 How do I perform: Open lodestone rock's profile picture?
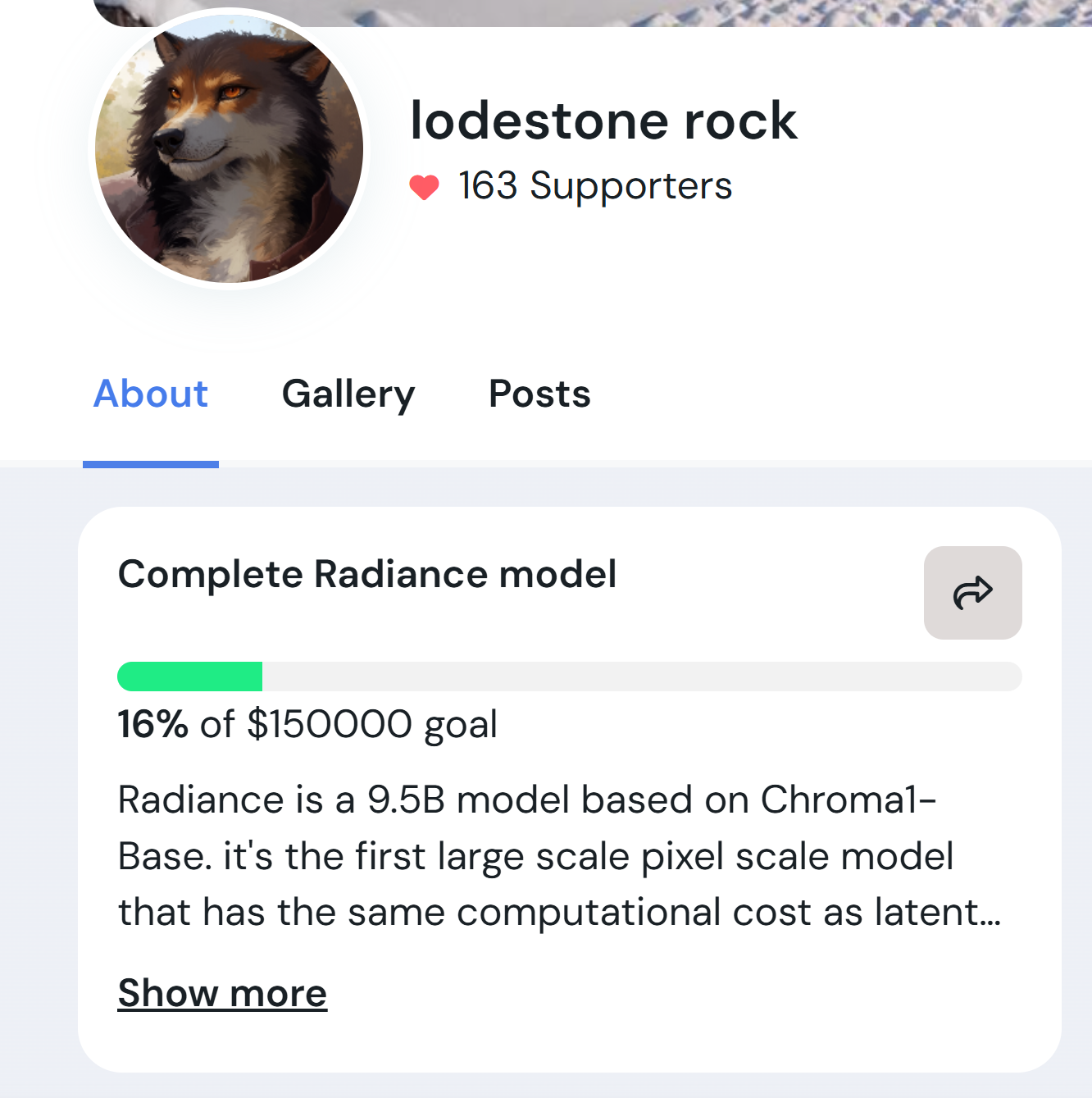coord(229,148)
